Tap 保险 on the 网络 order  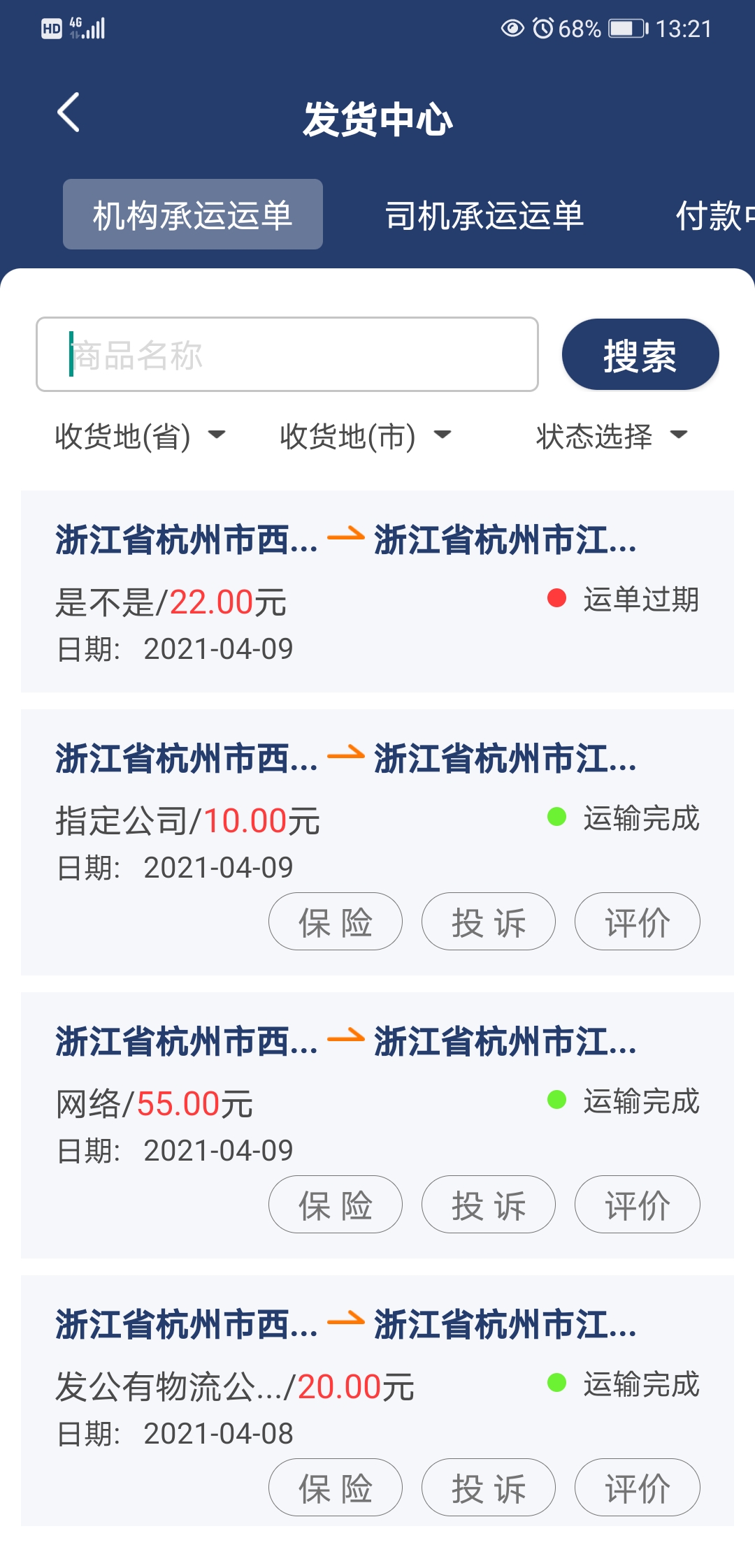(x=336, y=1205)
